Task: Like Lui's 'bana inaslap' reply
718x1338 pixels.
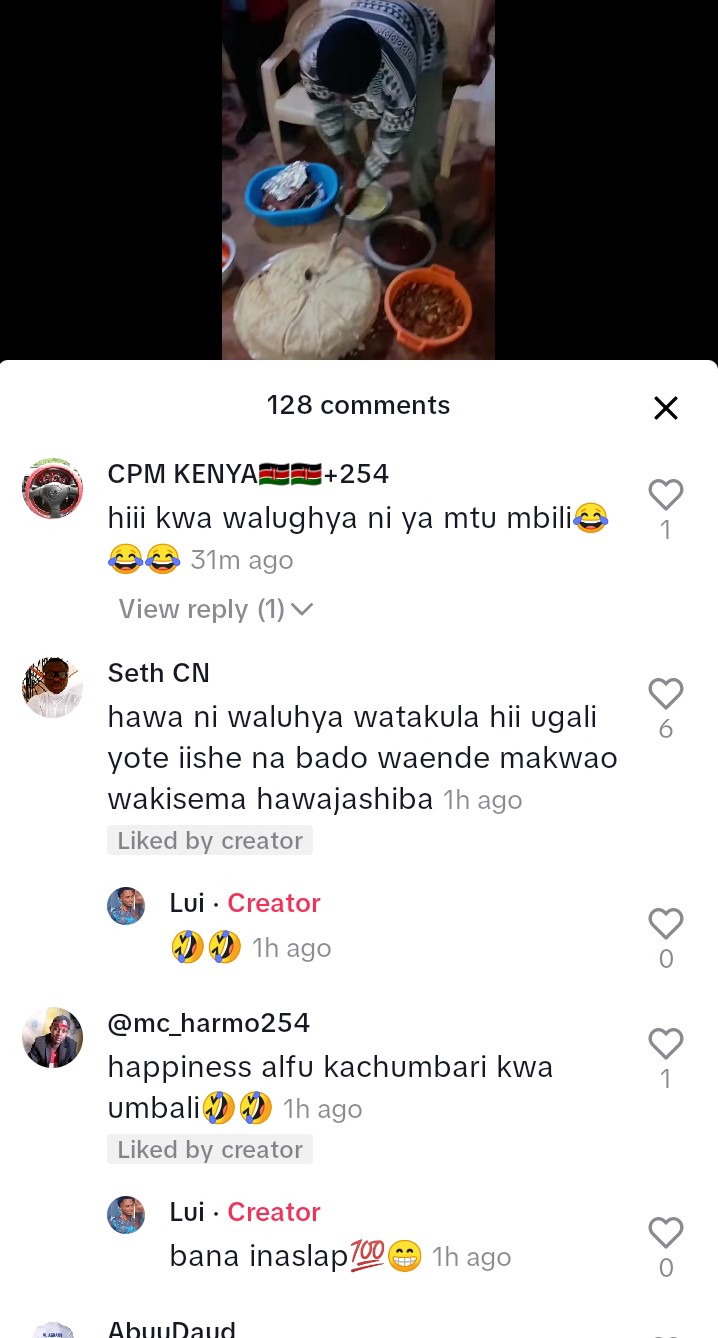Action: (666, 1232)
